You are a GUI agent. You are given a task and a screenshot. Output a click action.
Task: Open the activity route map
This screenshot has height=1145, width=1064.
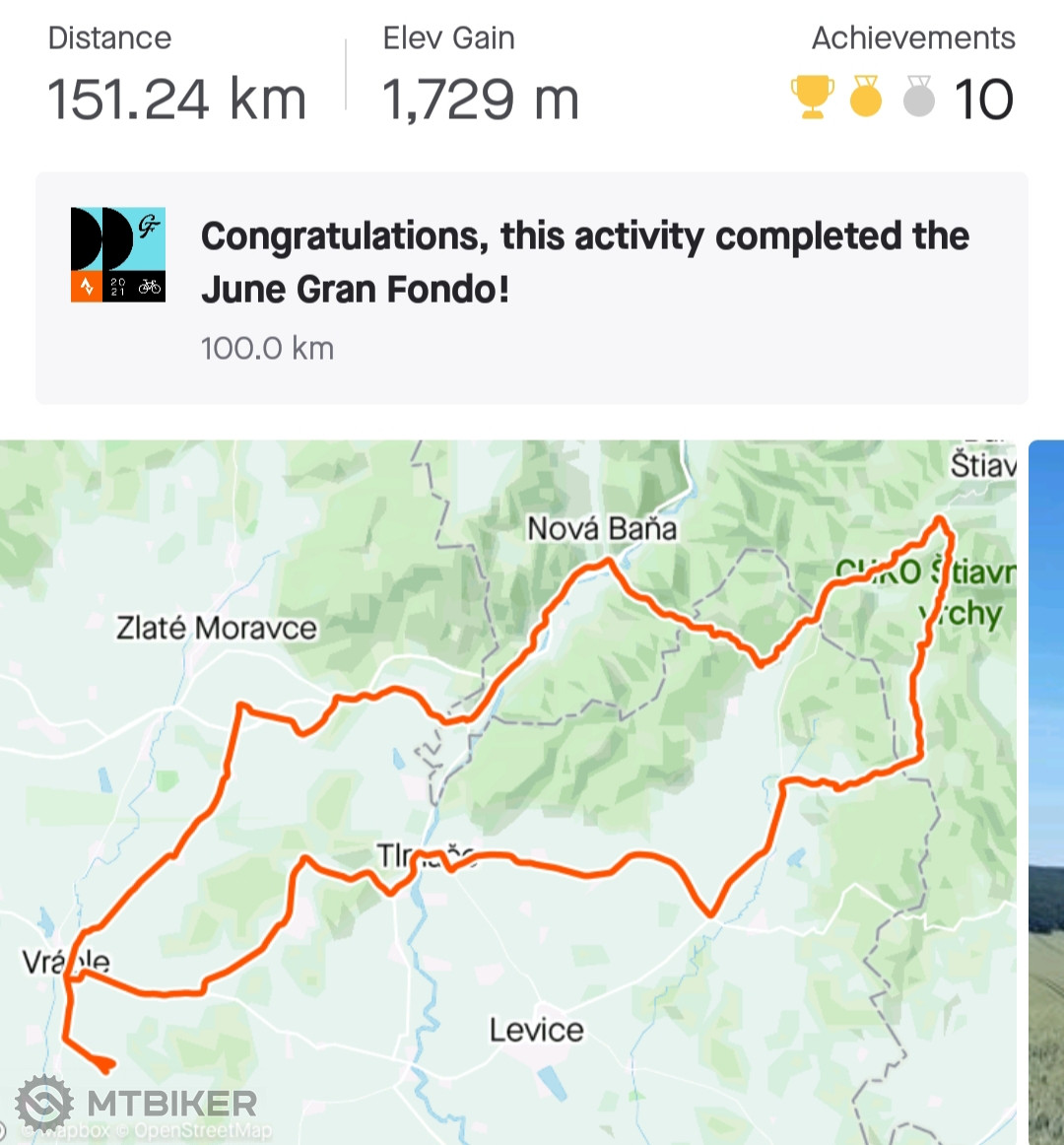[507, 788]
